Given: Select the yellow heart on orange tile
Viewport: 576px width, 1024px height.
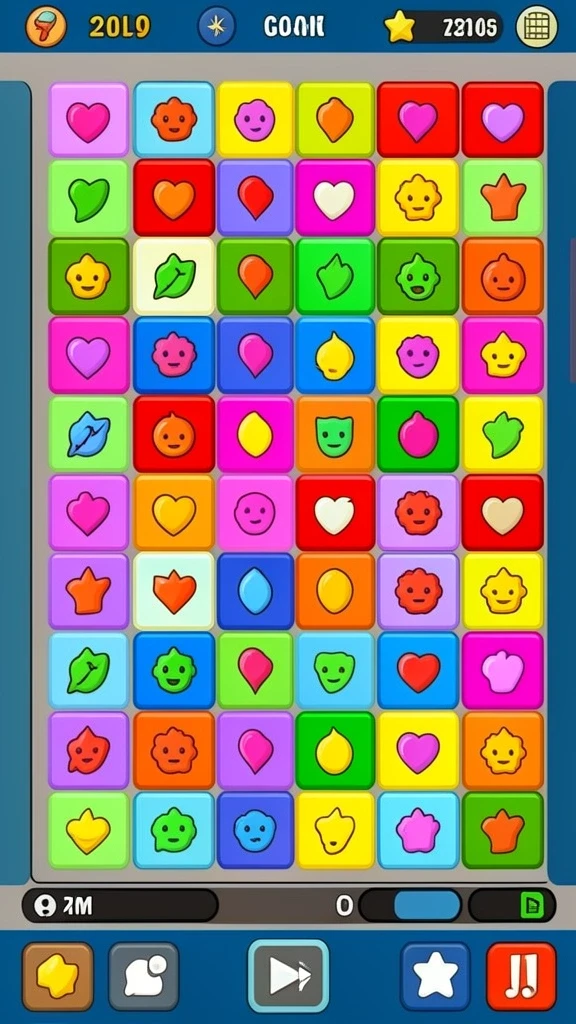Looking at the screenshot, I should click(174, 513).
